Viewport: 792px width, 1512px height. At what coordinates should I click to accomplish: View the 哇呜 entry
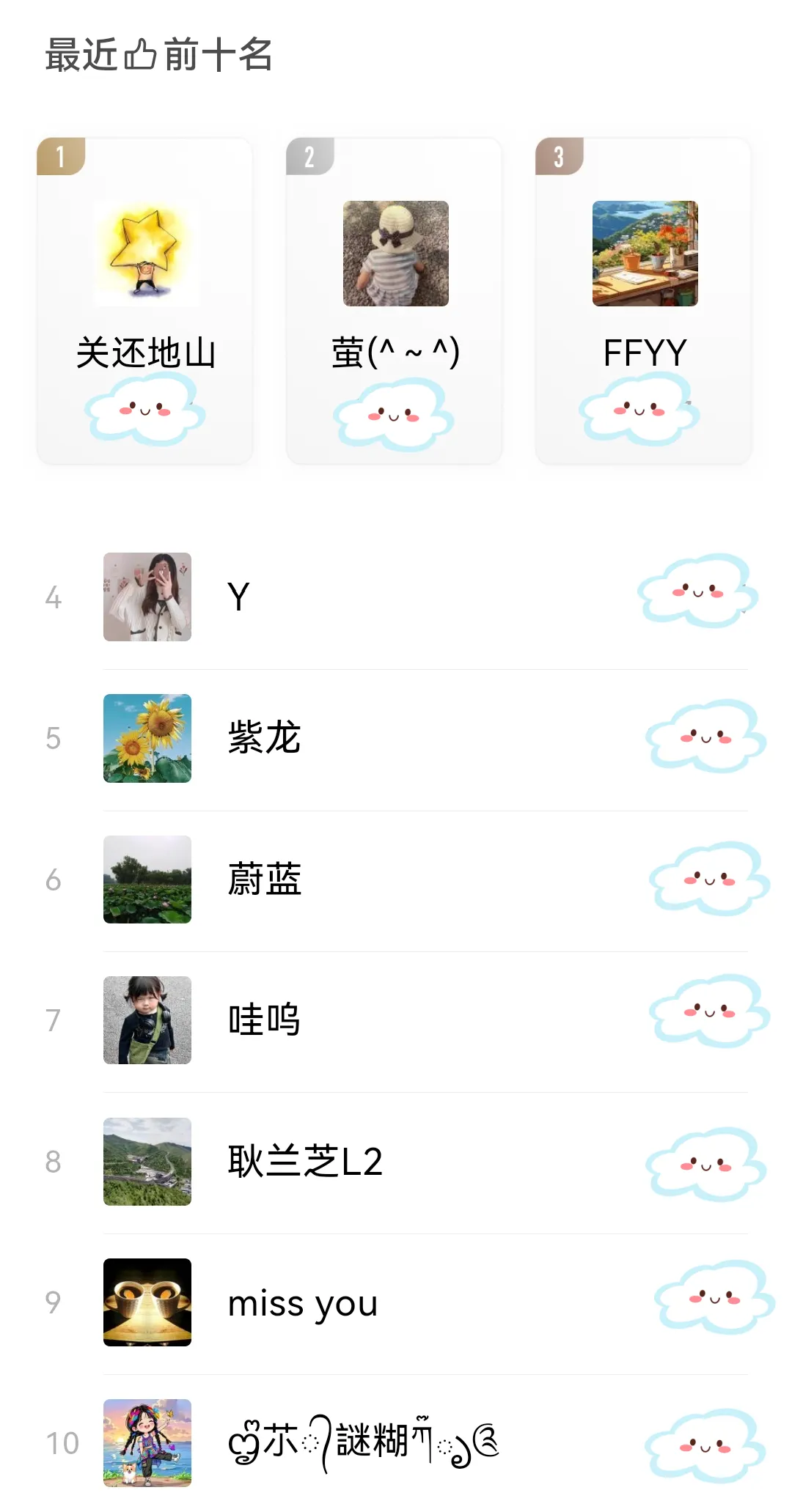(x=396, y=1020)
